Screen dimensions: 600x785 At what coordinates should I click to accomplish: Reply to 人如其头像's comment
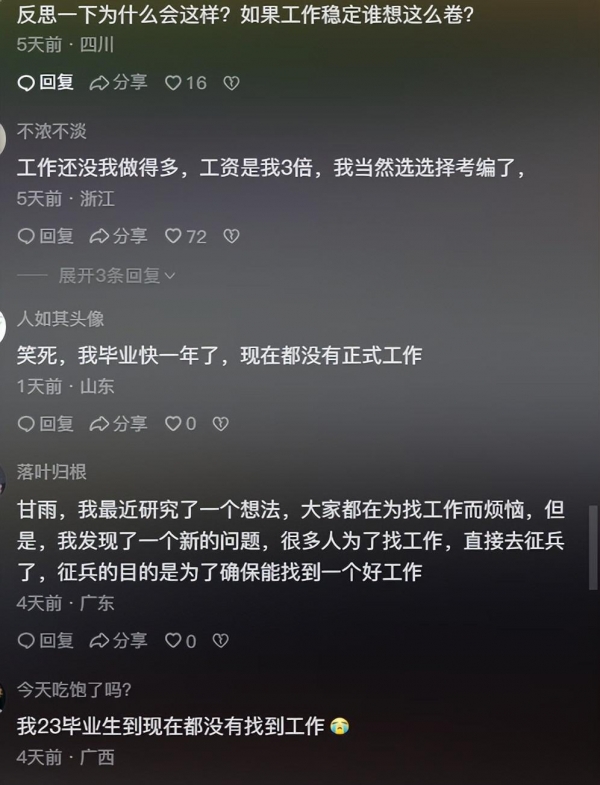[x=46, y=424]
